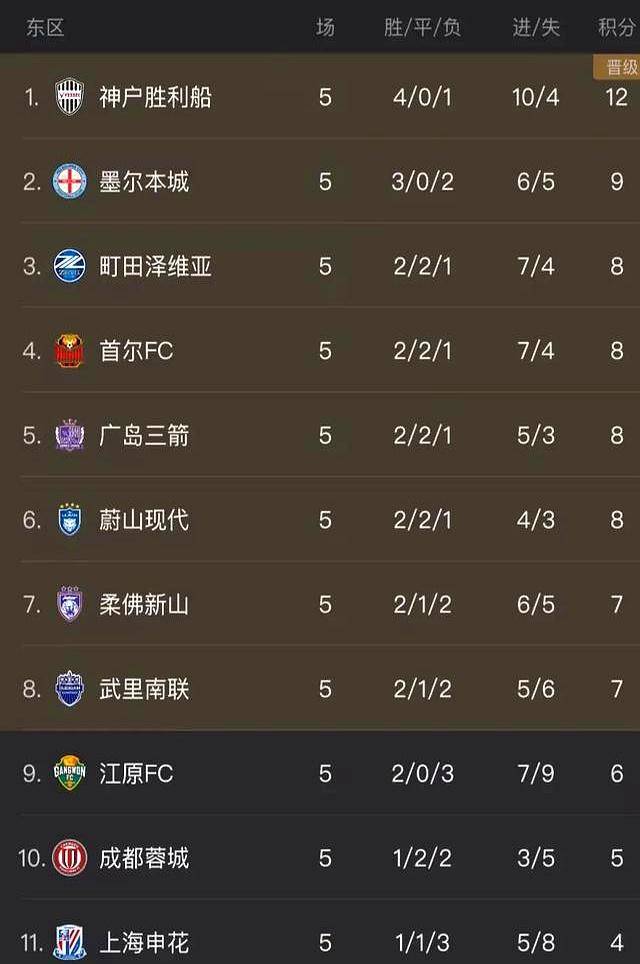The image size is (640, 964).
Task: Open the 武里南联 row
Action: click(x=144, y=689)
